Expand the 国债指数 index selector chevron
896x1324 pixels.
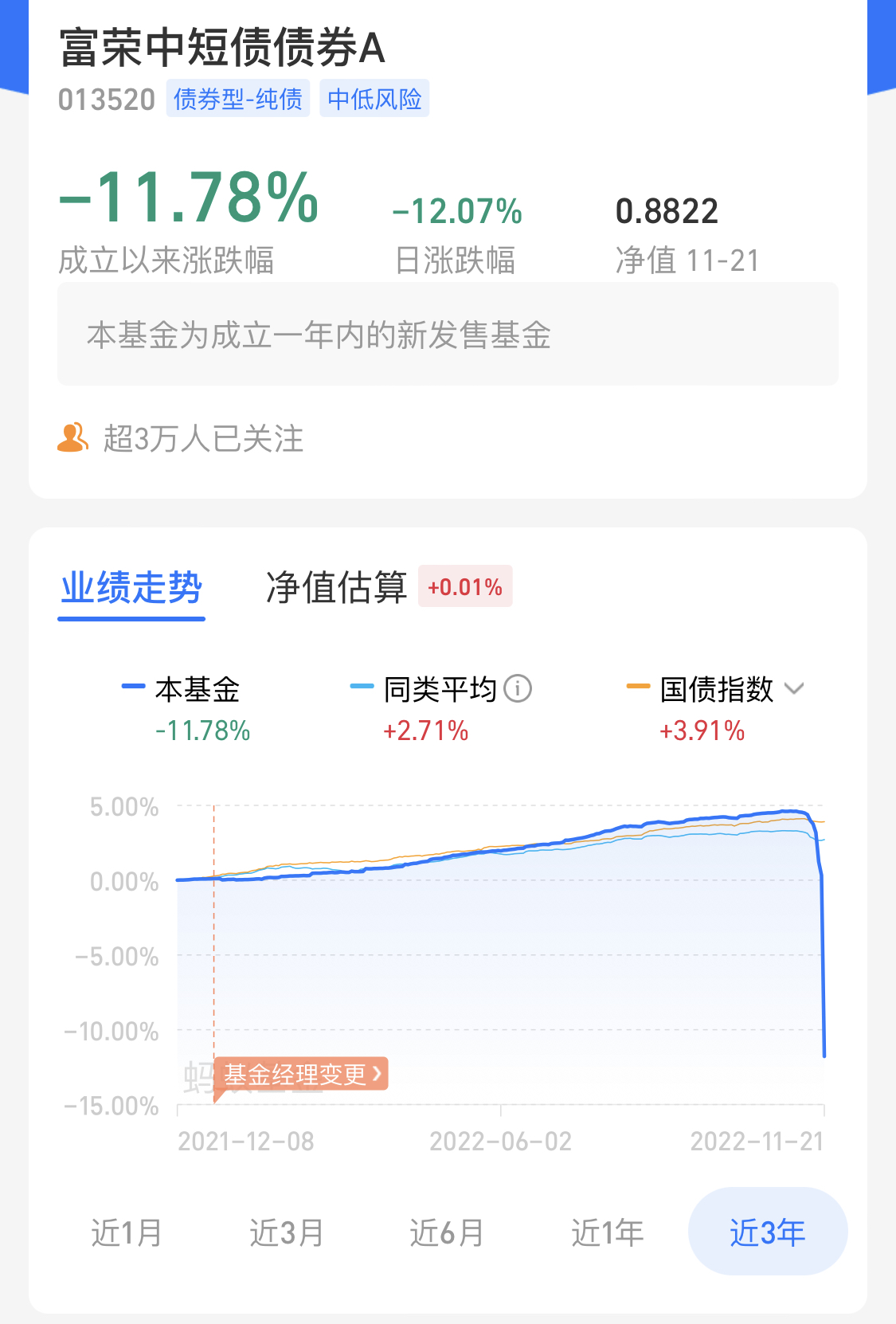(794, 690)
